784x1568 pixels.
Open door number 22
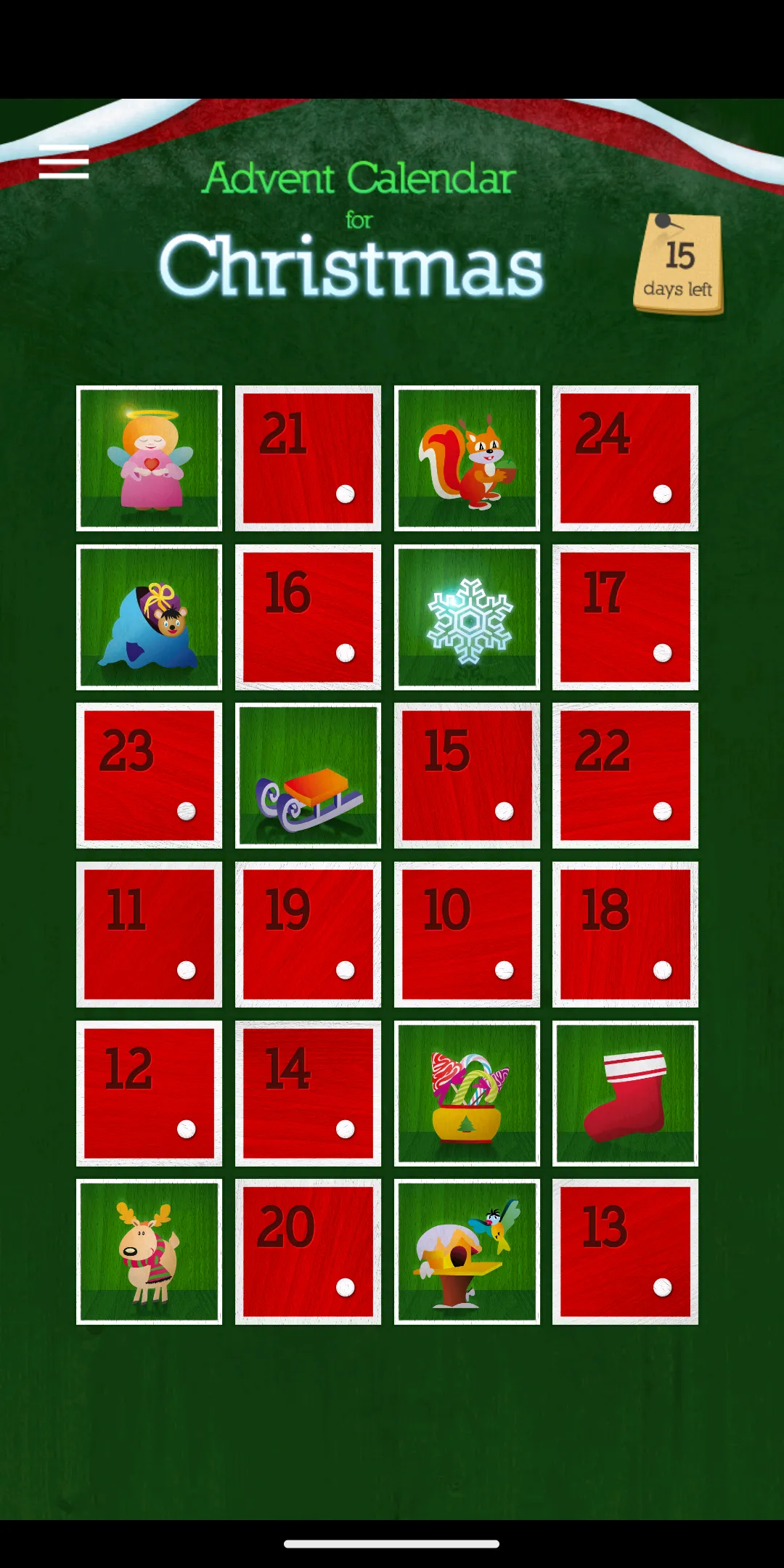[x=625, y=775]
